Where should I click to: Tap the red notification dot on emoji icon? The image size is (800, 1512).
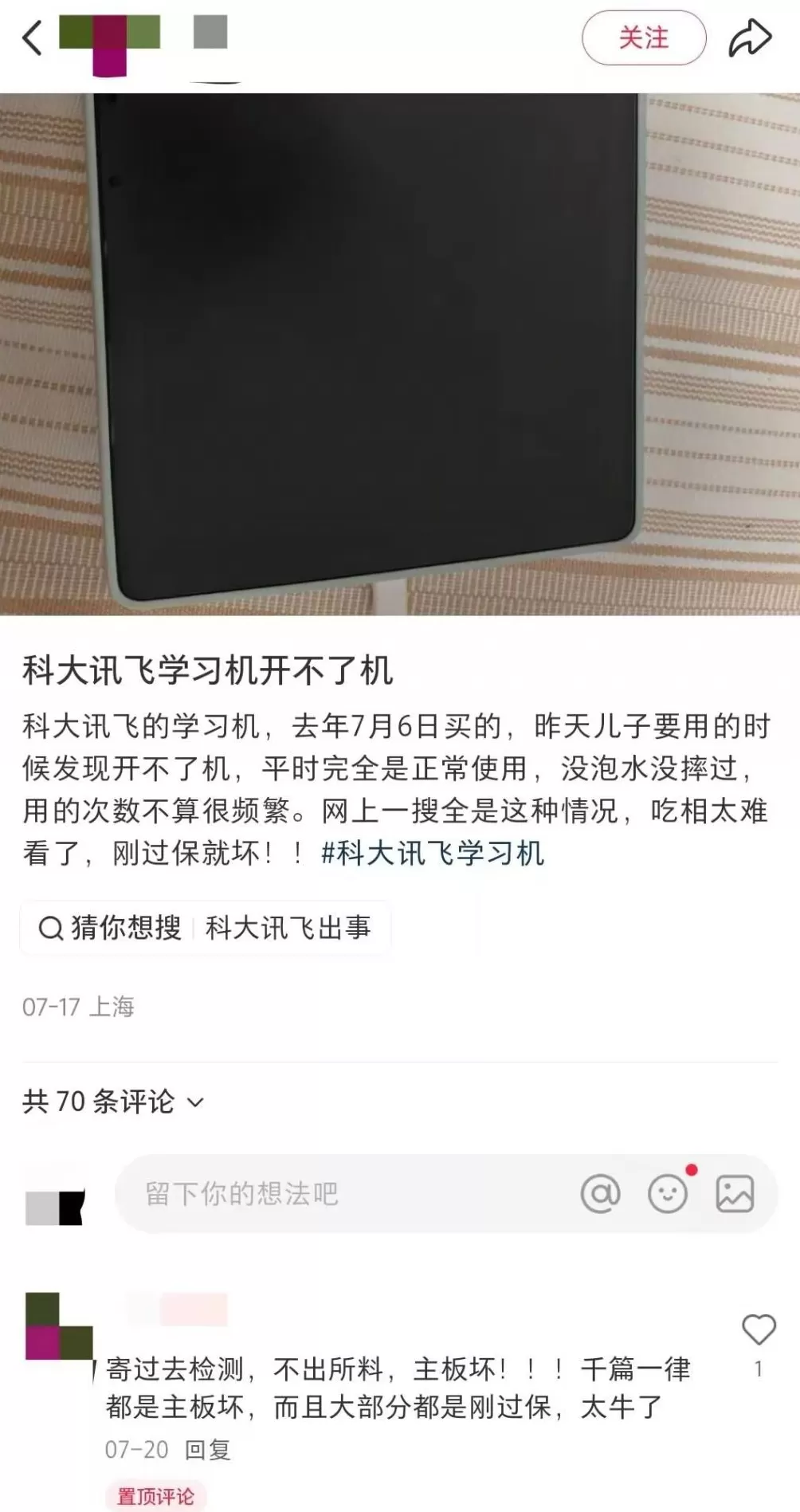pyautogui.click(x=692, y=1168)
